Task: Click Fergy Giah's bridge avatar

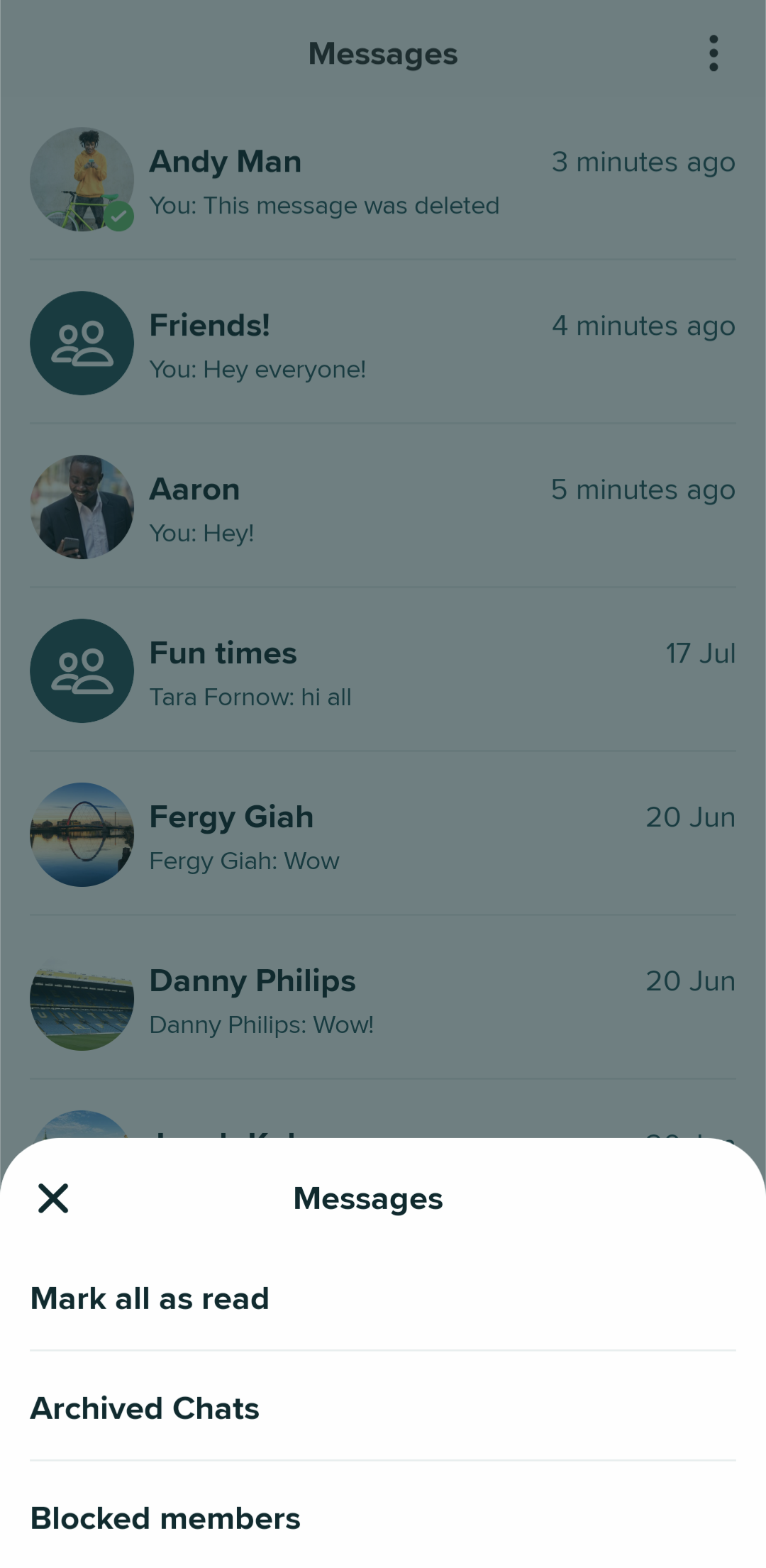Action: pos(82,834)
